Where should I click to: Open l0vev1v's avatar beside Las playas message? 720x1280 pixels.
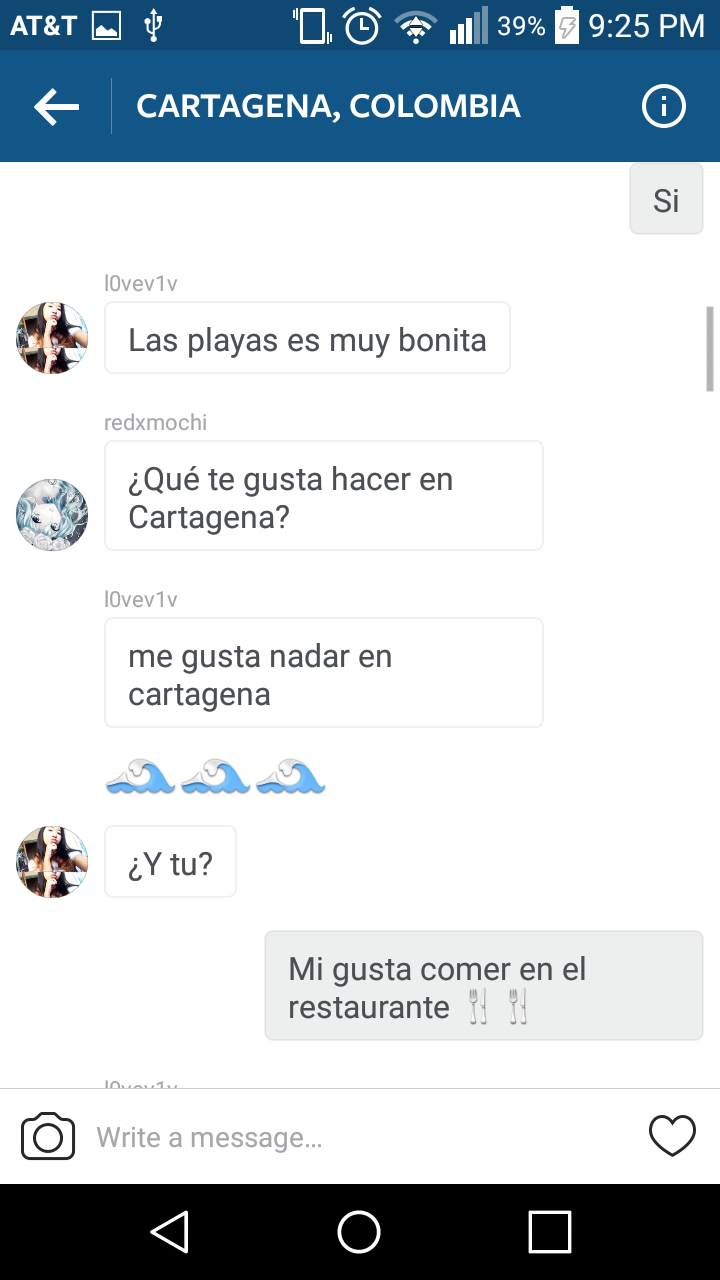[52, 338]
